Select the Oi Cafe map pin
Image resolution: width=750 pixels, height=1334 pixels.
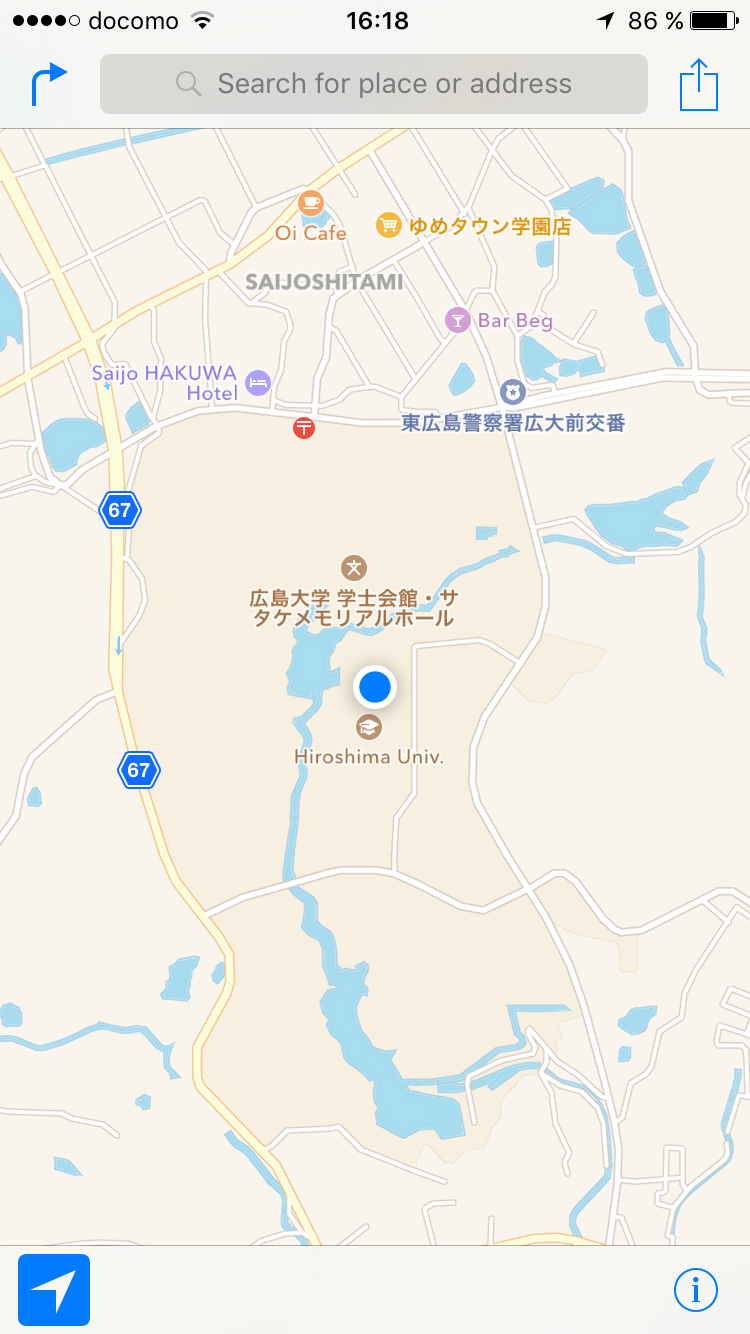click(x=311, y=205)
